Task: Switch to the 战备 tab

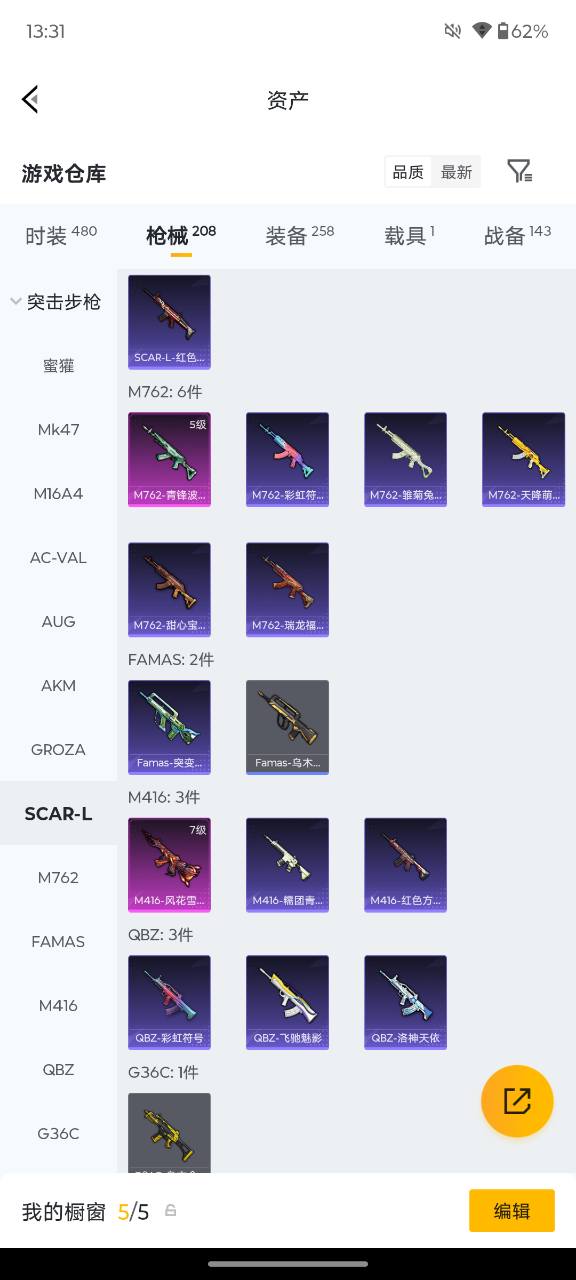Action: click(517, 235)
